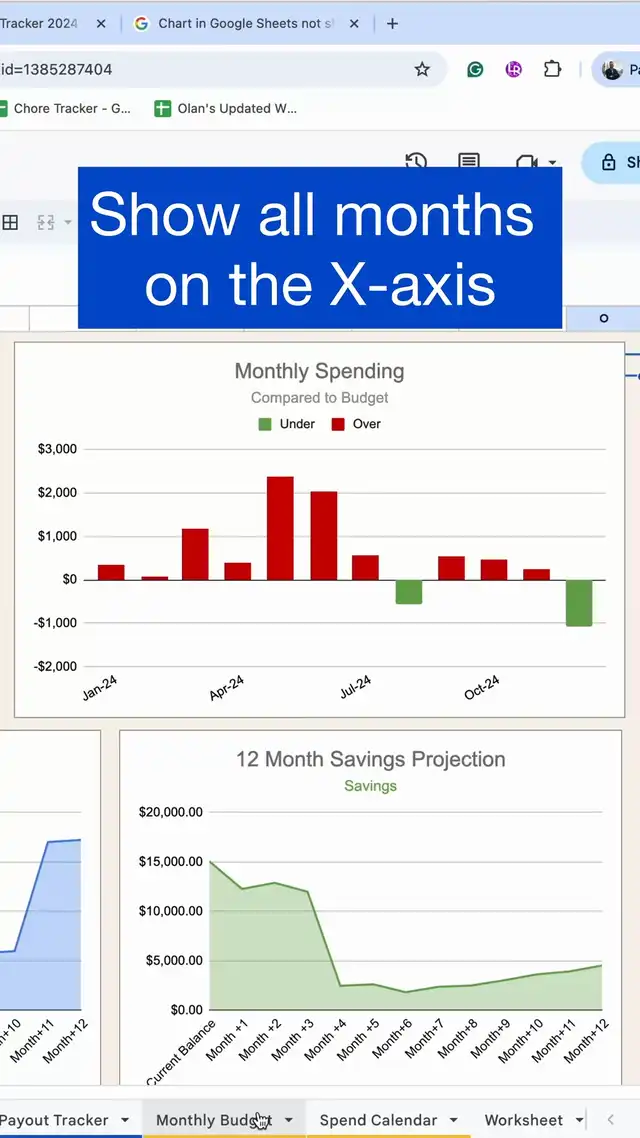Open the browser extensions puzzle menu

(552, 69)
